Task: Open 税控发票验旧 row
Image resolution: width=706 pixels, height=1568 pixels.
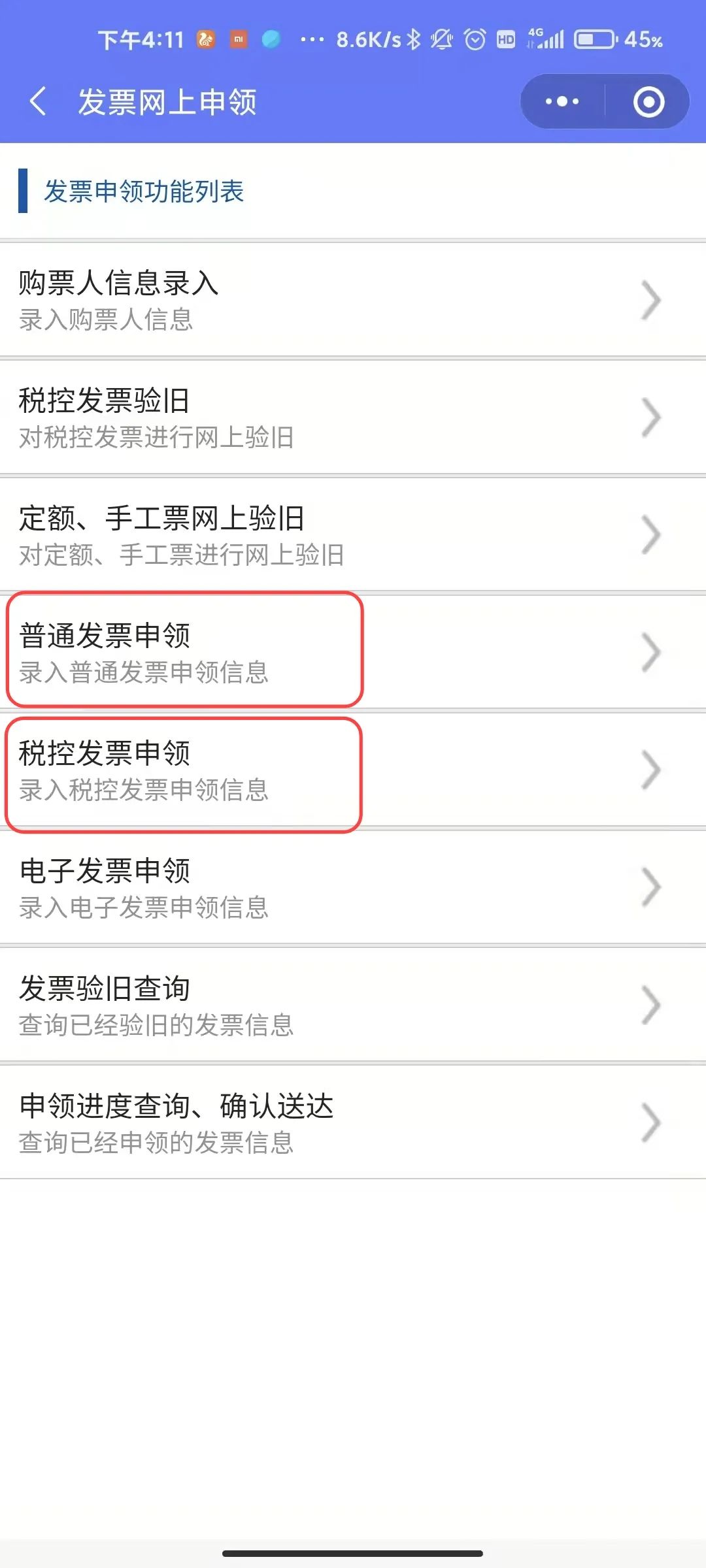Action: coord(353,418)
